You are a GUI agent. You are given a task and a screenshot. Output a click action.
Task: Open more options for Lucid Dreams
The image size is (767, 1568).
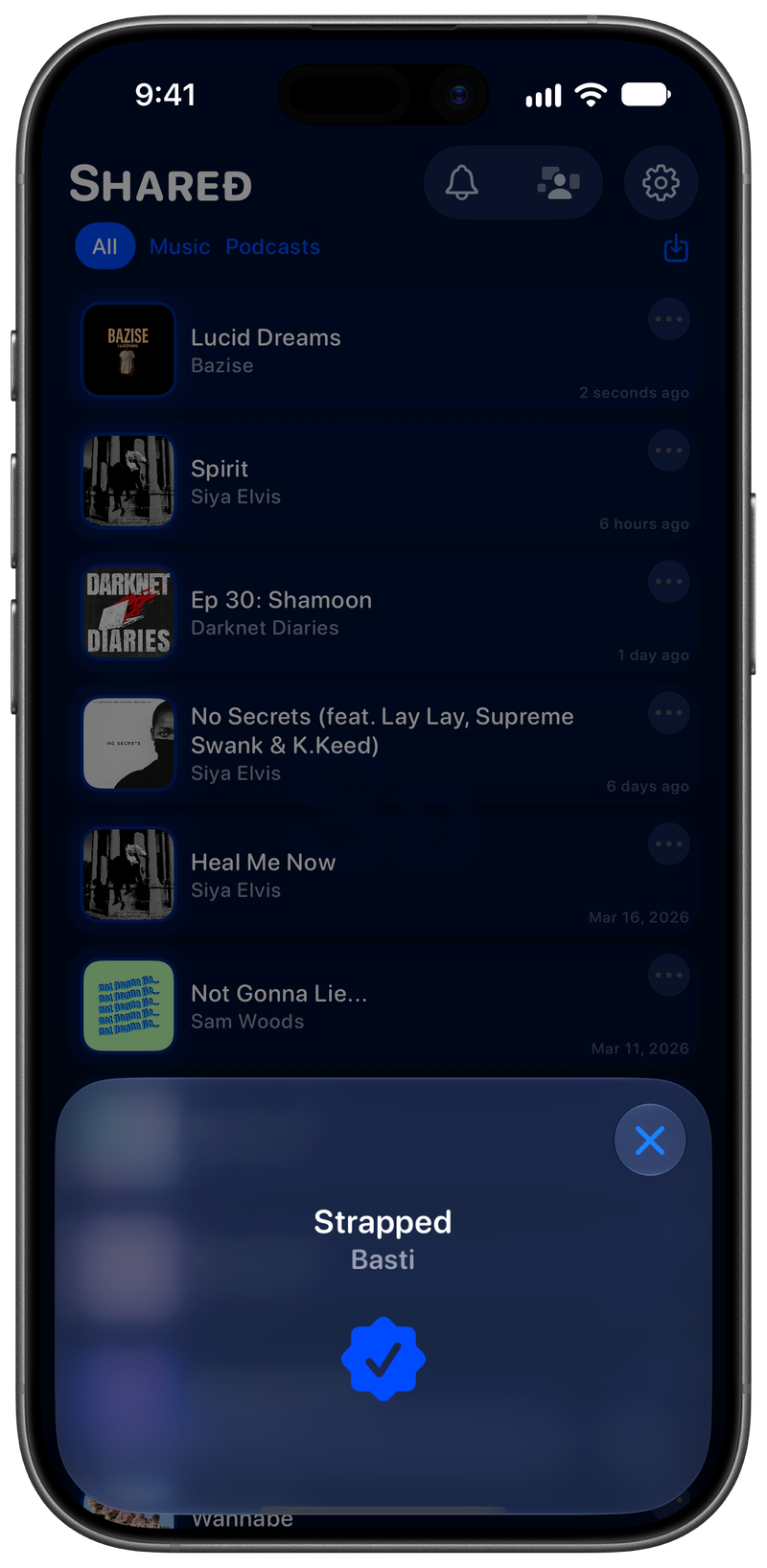point(669,319)
